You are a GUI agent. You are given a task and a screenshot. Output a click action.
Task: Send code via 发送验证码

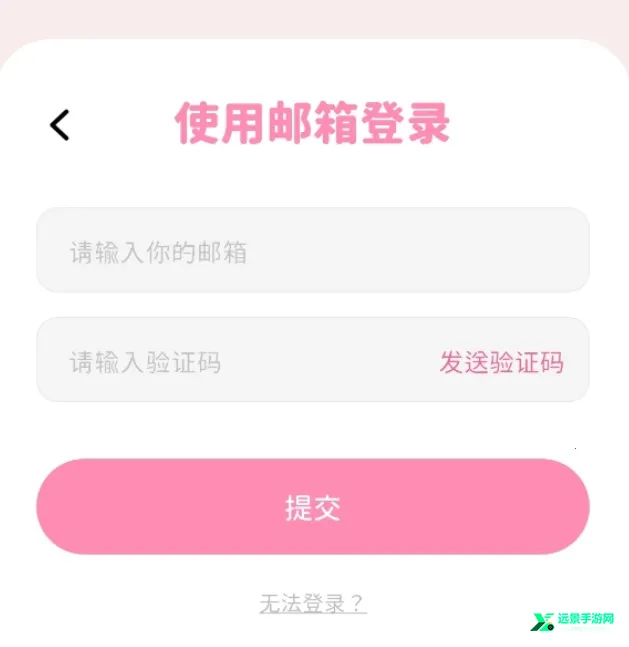[501, 362]
